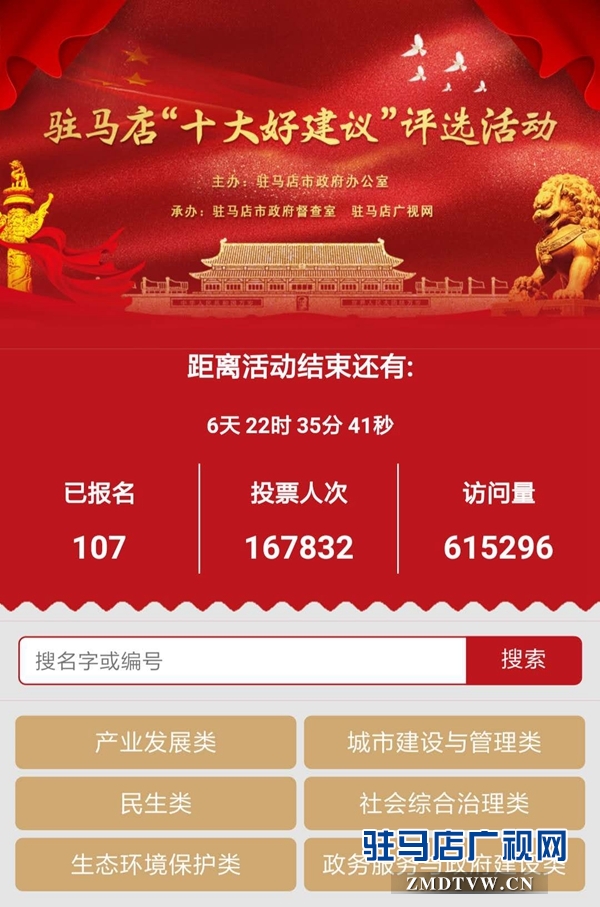This screenshot has height=907, width=600.
Task: Open the 城市建设与管理类 category
Action: pyautogui.click(x=444, y=742)
